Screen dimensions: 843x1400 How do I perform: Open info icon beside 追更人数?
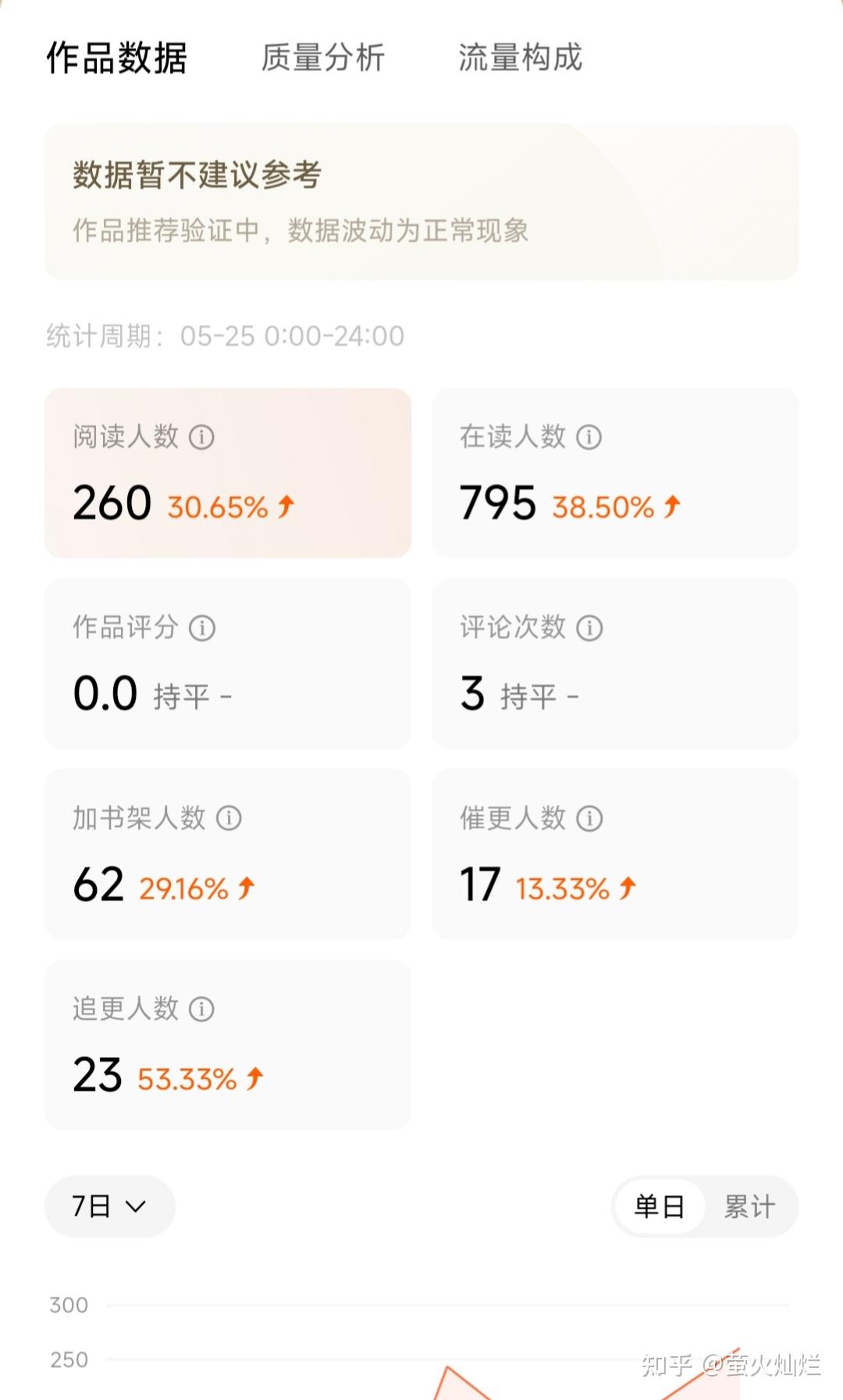(201, 1009)
